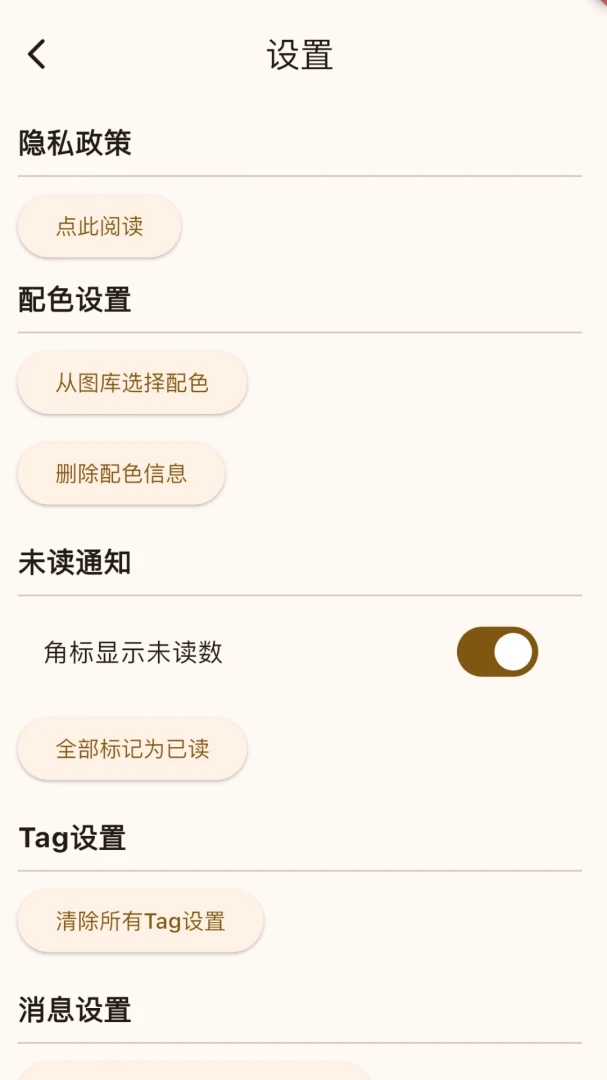Select the 删除配色信息 button

[x=121, y=473]
